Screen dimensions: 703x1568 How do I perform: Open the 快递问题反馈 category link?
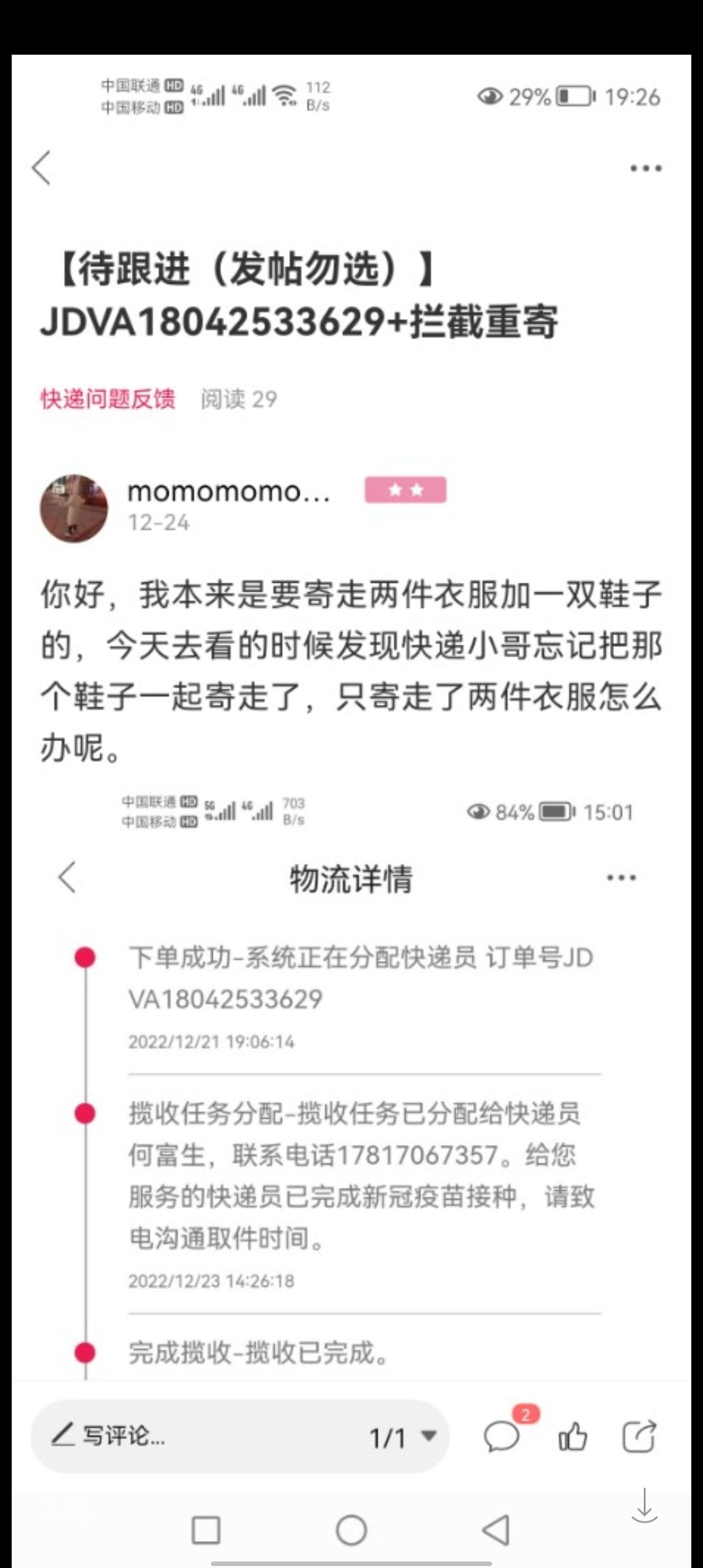click(108, 399)
